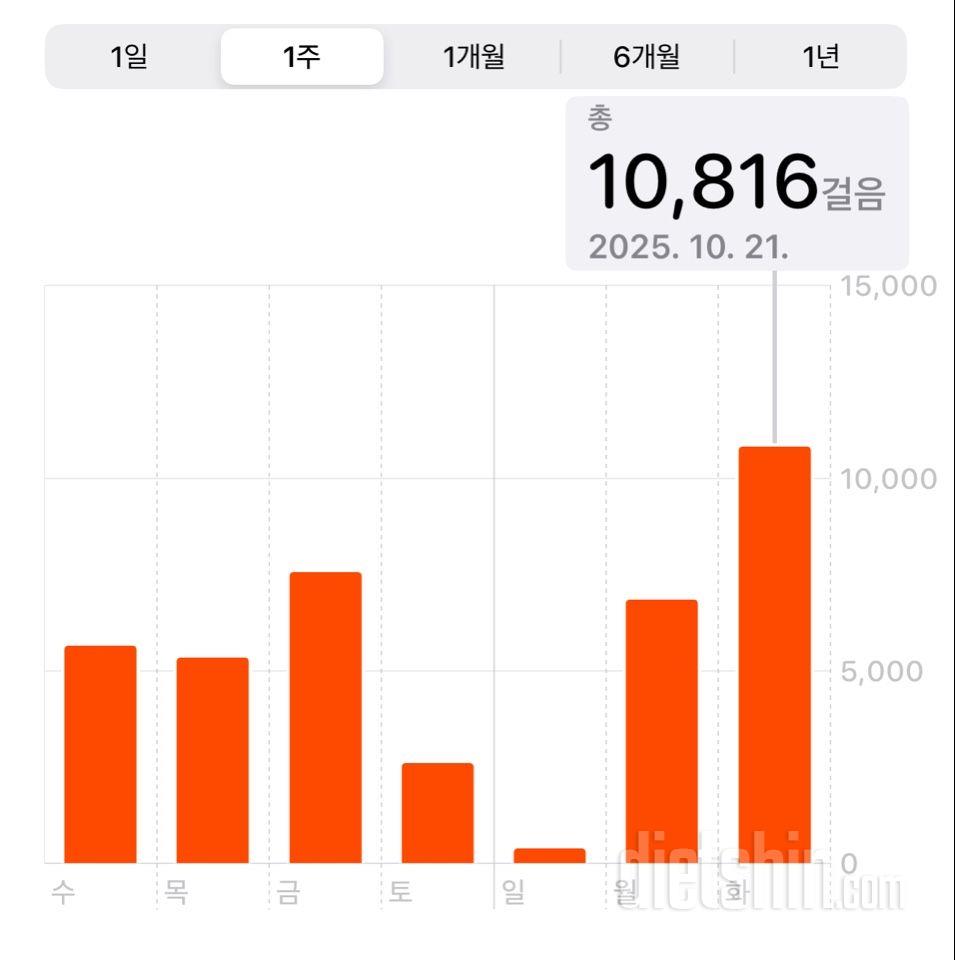Switch to the 6개월 range
The image size is (955, 960).
pyautogui.click(x=647, y=57)
